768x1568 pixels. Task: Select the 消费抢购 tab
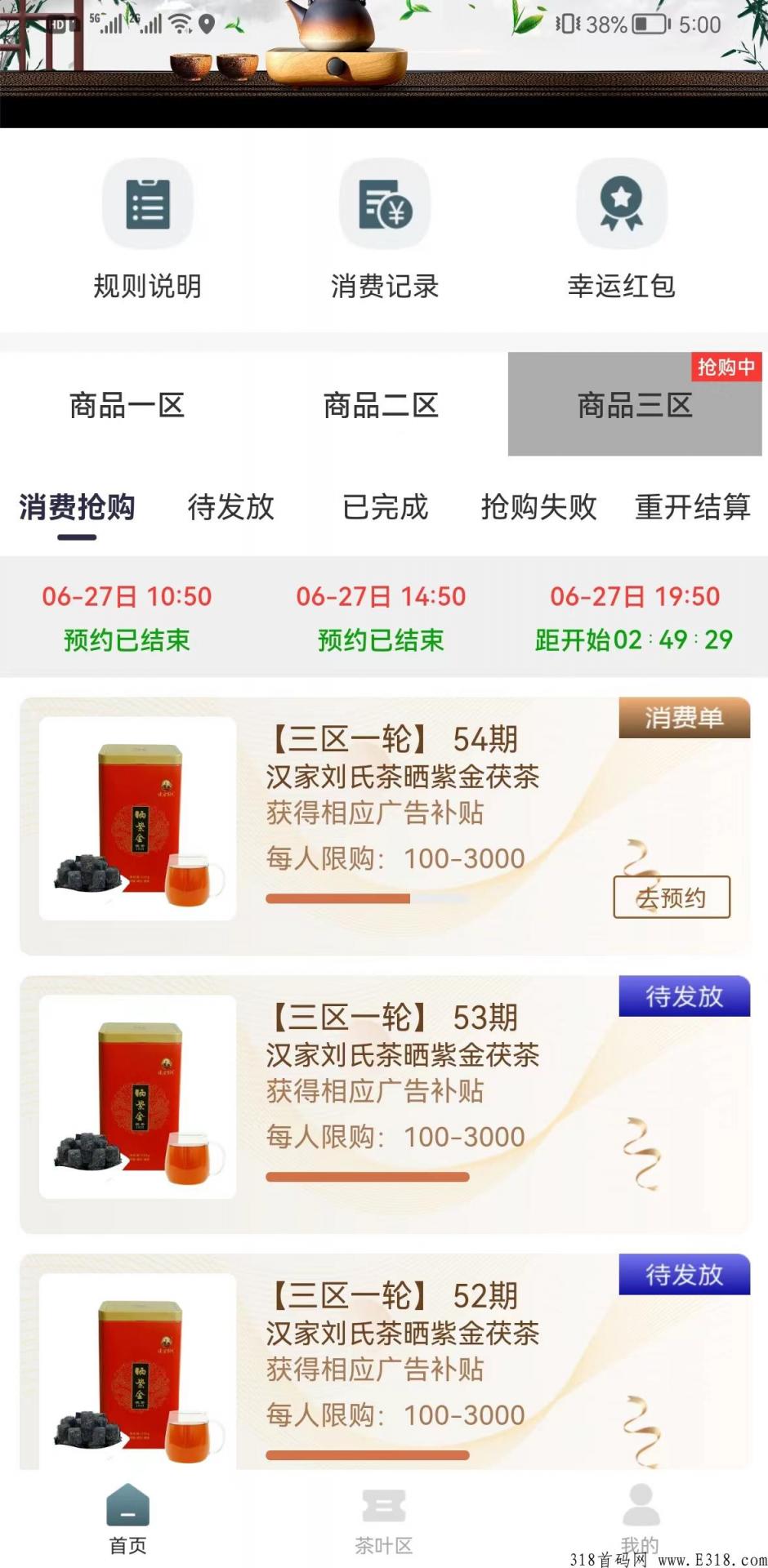[77, 507]
